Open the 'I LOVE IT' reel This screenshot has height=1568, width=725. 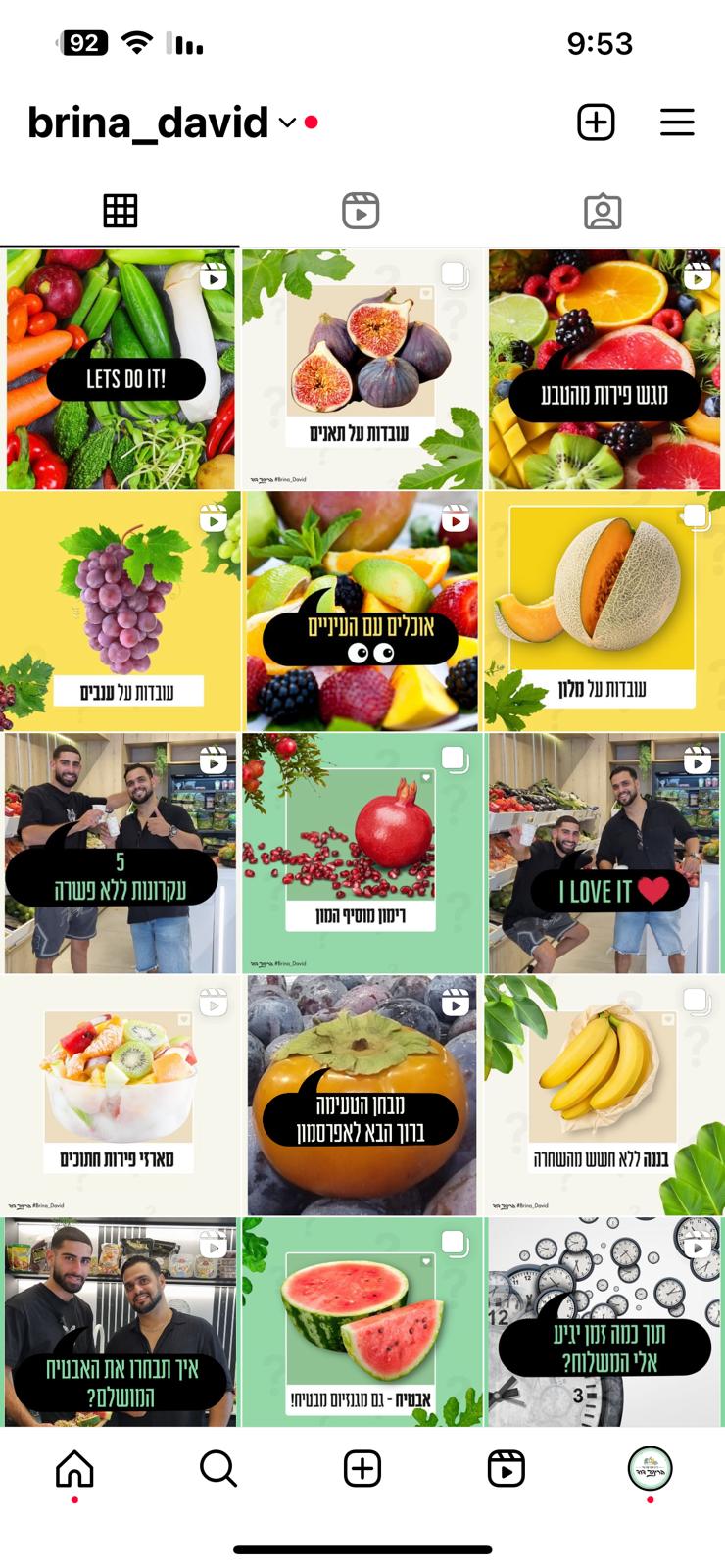pyautogui.click(x=604, y=854)
